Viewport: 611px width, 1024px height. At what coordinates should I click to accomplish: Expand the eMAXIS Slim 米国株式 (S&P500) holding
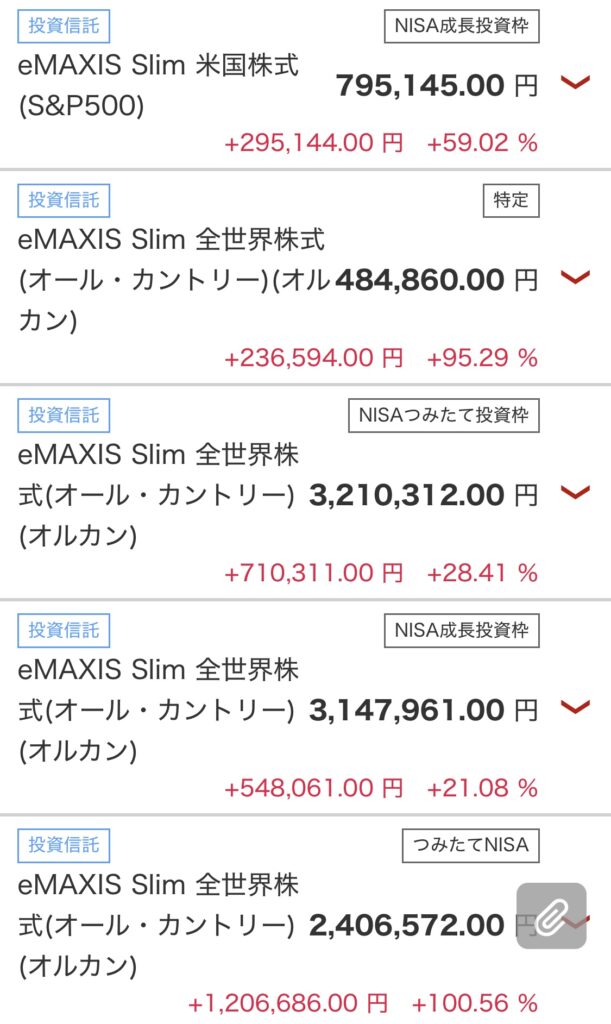(x=575, y=84)
